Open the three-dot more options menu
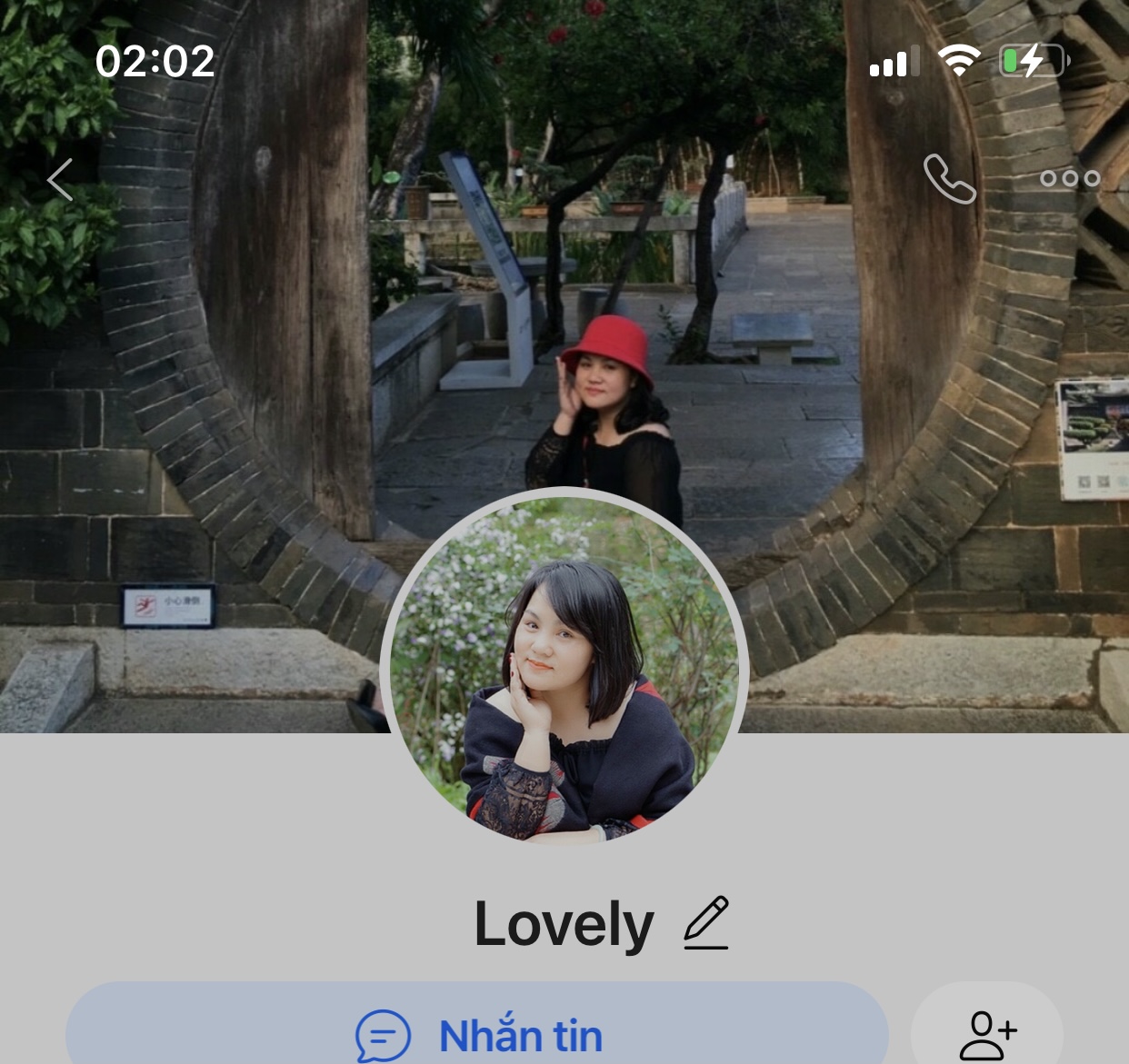The width and height of the screenshot is (1129, 1064). coord(1070,178)
